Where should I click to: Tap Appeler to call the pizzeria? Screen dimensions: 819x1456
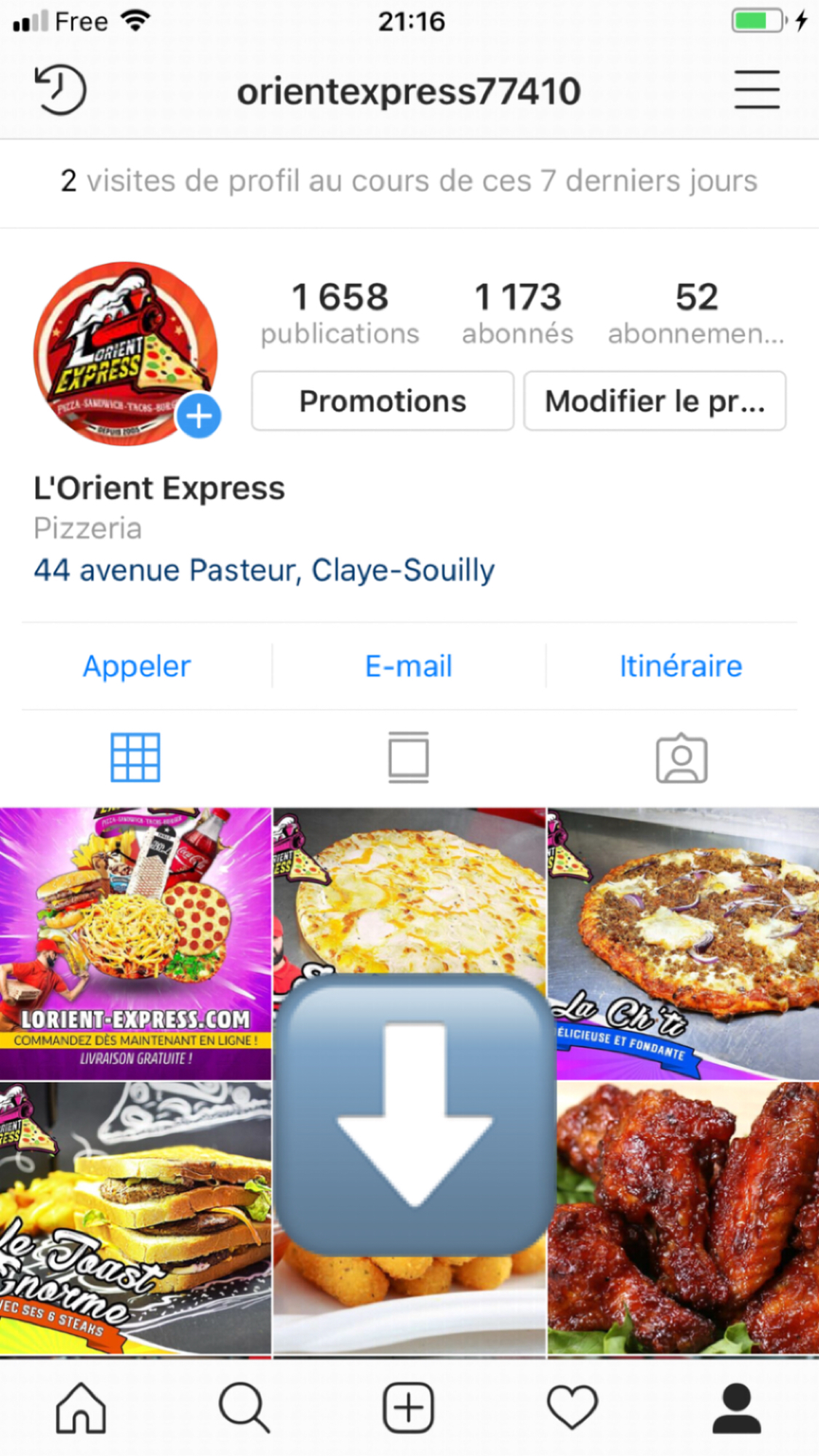click(x=137, y=666)
